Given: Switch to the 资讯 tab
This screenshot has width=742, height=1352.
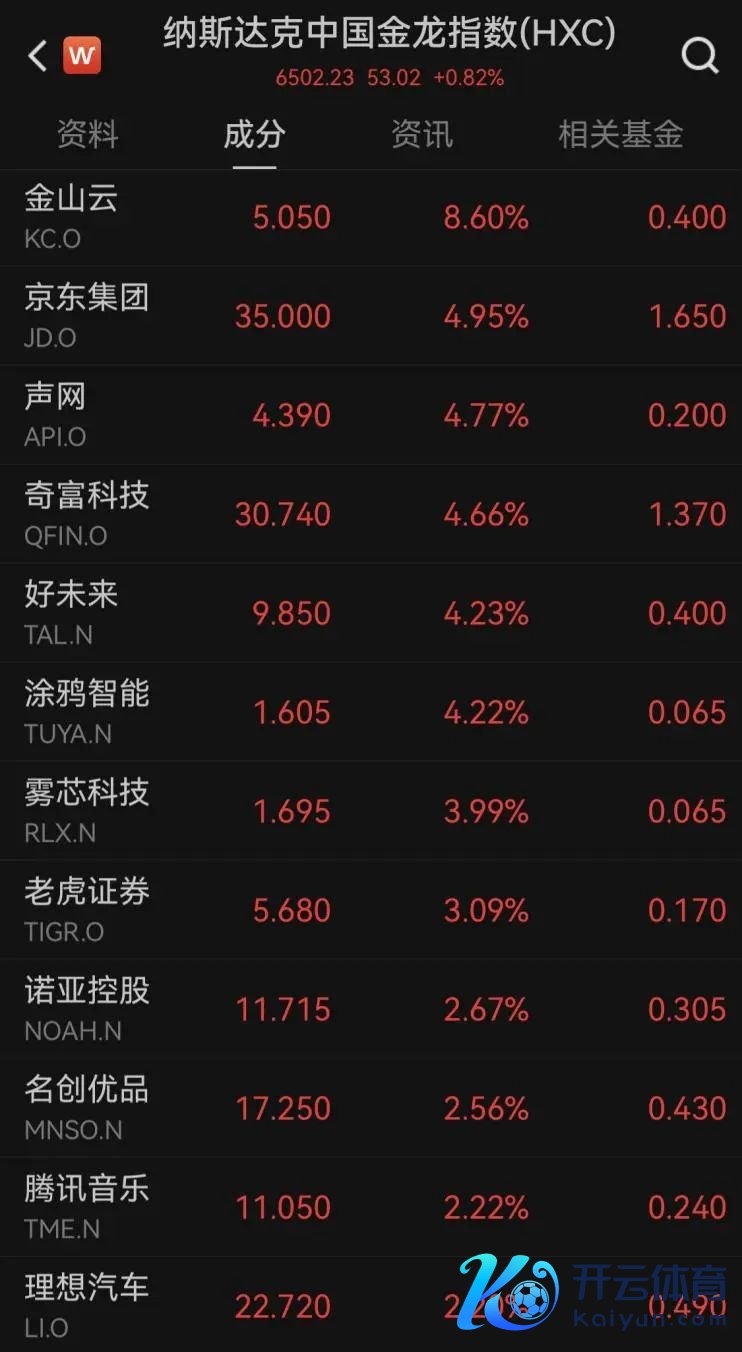Looking at the screenshot, I should tap(421, 134).
